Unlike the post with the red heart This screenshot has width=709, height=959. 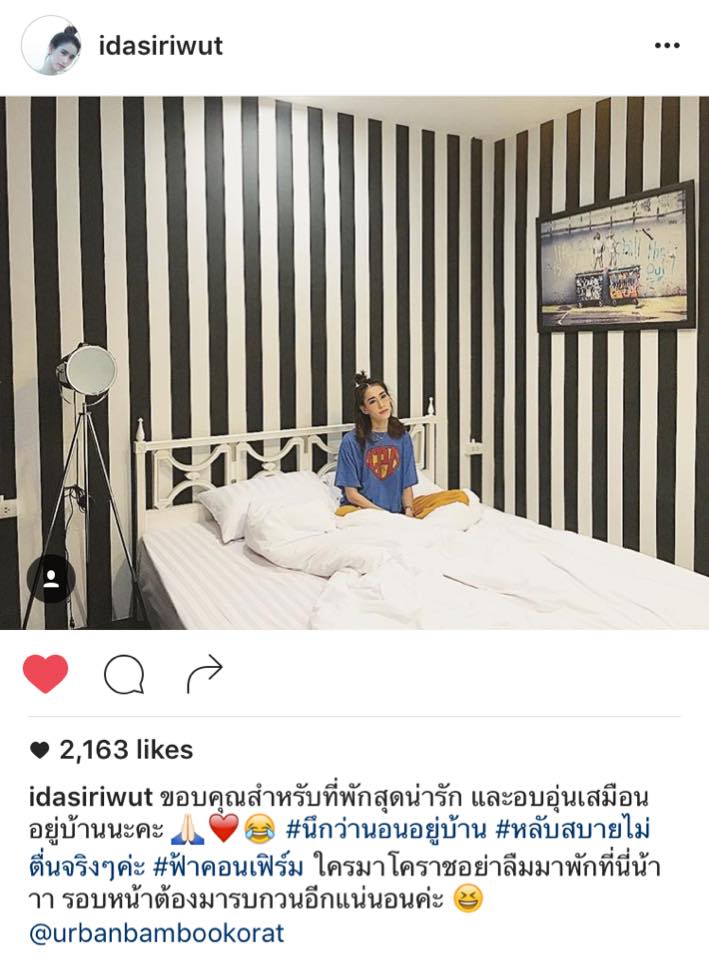point(45,674)
